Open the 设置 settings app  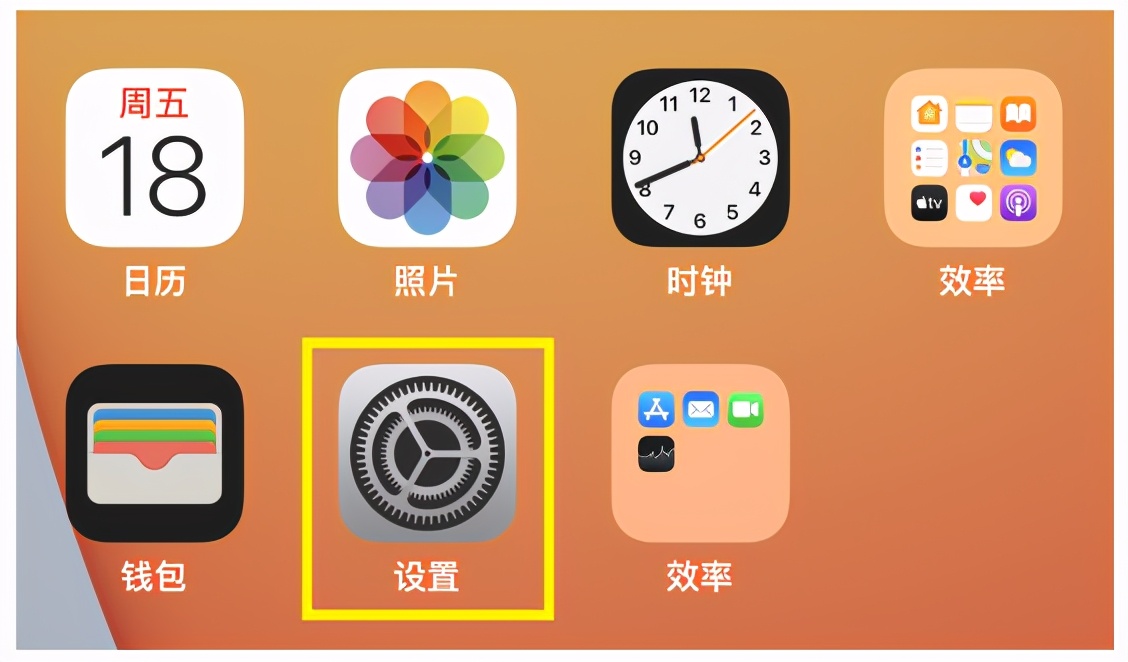point(427,453)
